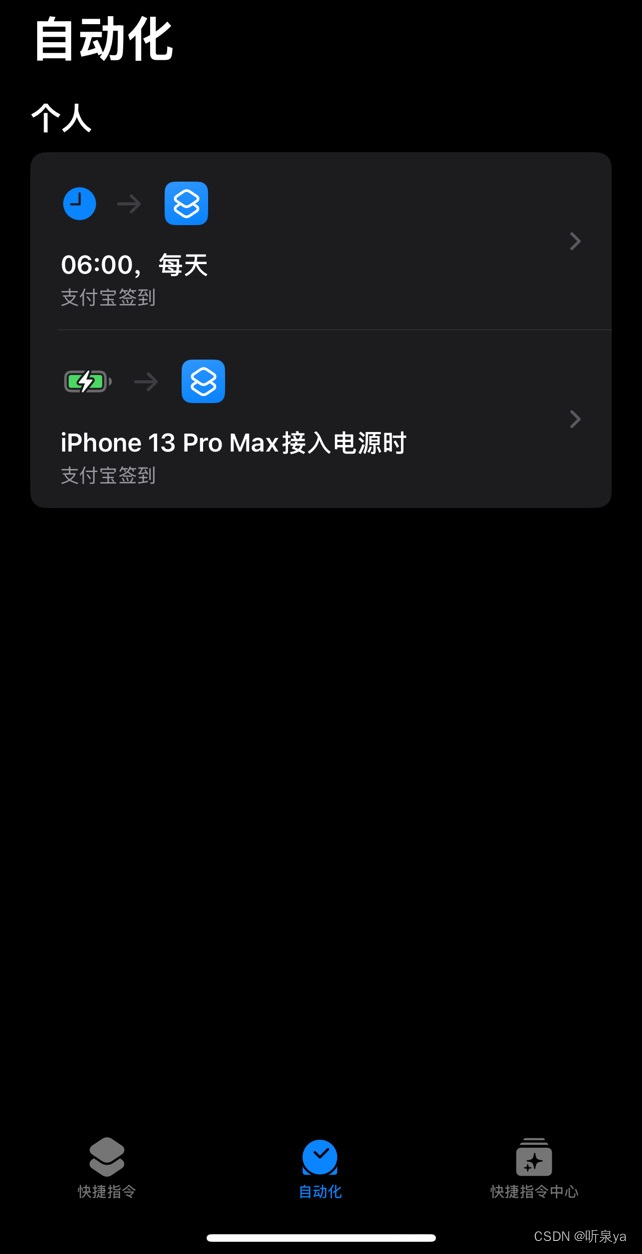The width and height of the screenshot is (642, 1254).
Task: Open the iPhone 13 Pro Max接入电源时 automation
Action: (x=320, y=420)
